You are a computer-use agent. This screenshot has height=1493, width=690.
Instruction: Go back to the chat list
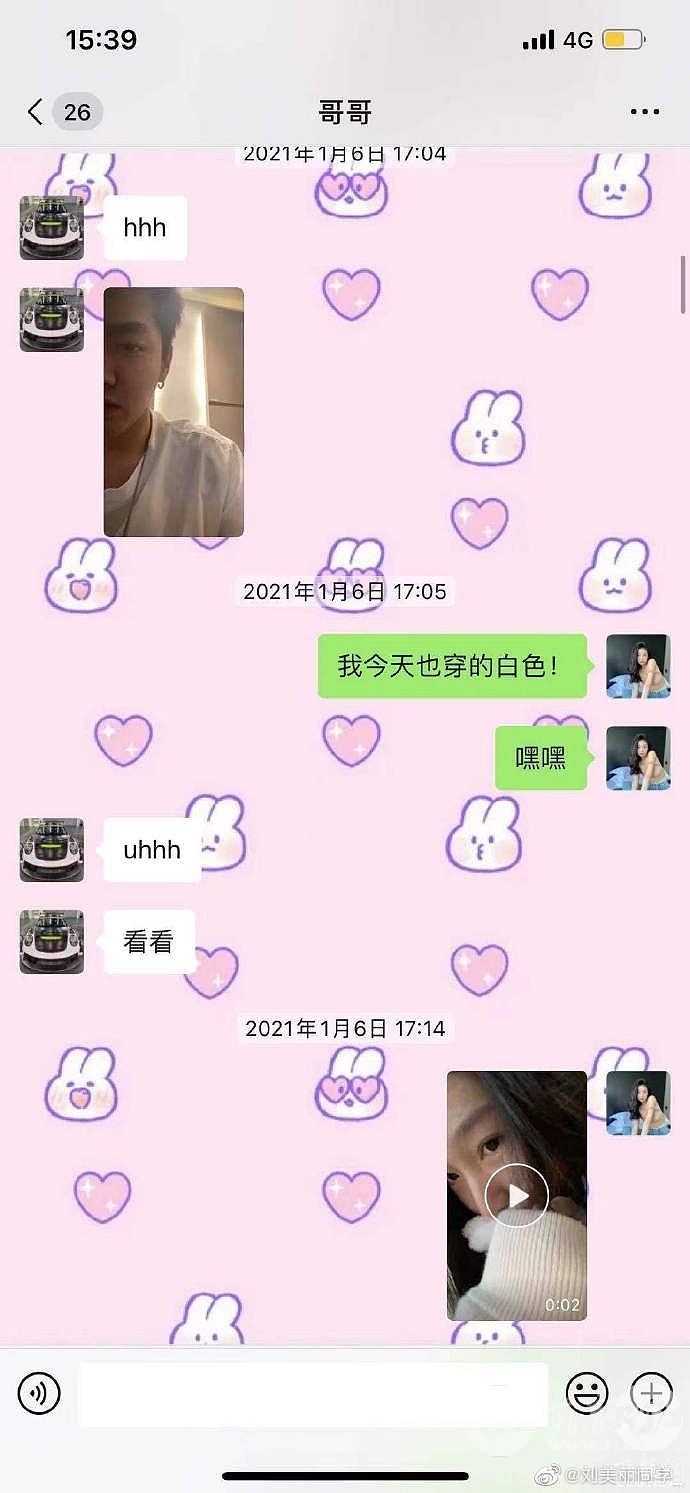click(x=36, y=112)
